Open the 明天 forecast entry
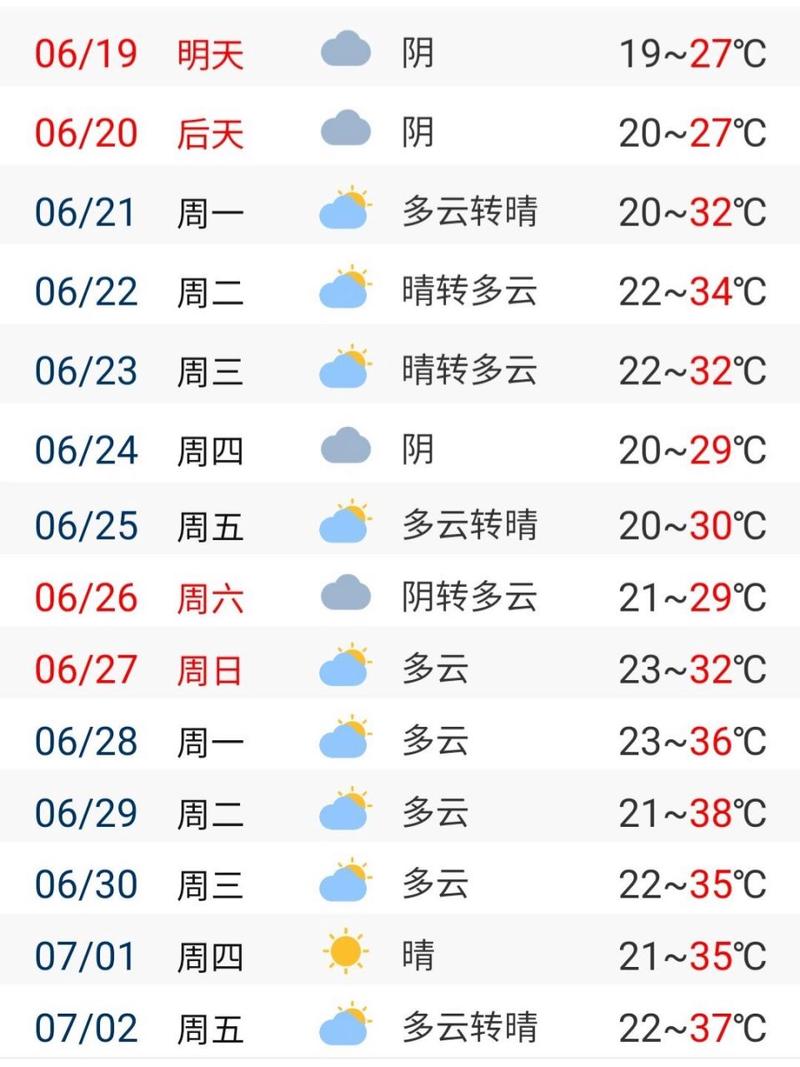 (x=211, y=52)
